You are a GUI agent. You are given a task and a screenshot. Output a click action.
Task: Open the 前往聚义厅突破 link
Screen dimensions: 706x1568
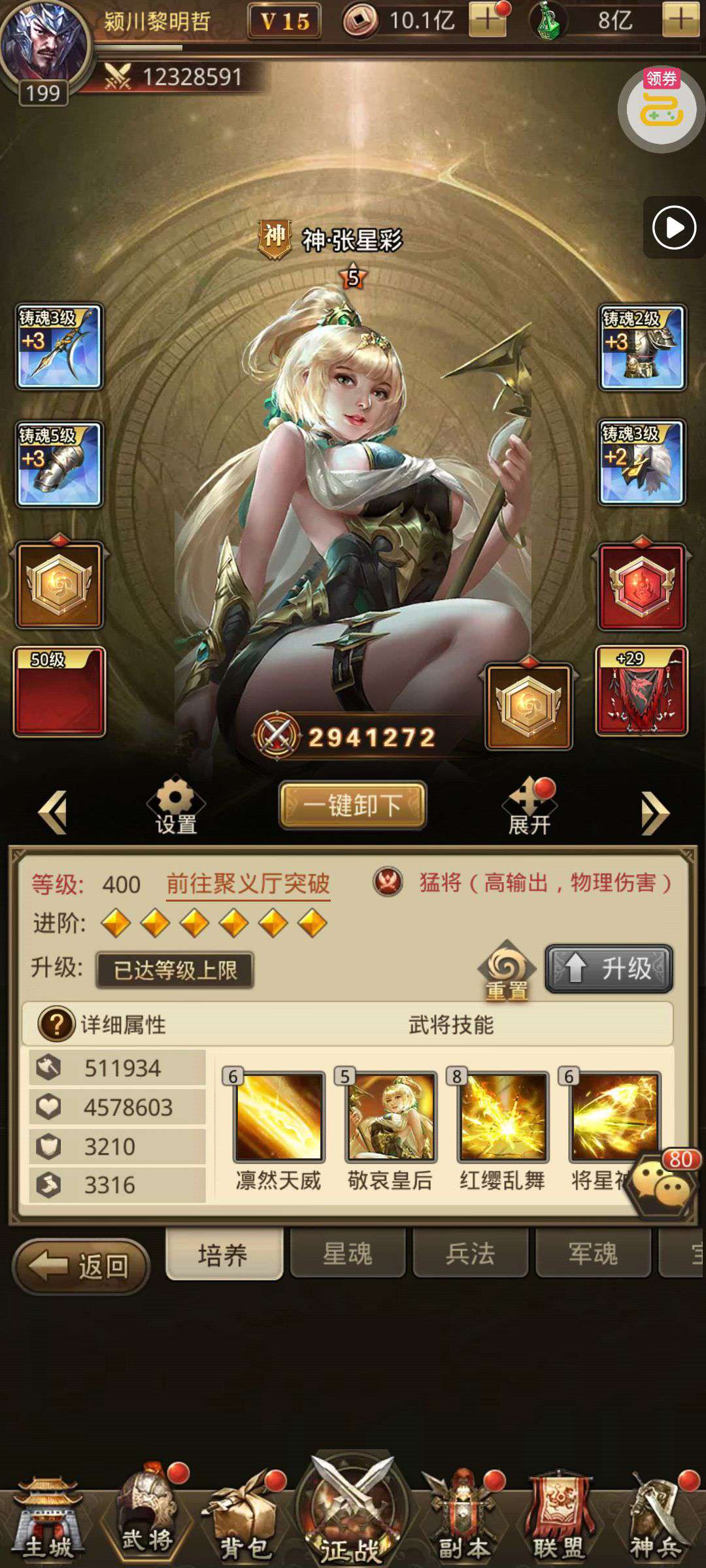(248, 884)
